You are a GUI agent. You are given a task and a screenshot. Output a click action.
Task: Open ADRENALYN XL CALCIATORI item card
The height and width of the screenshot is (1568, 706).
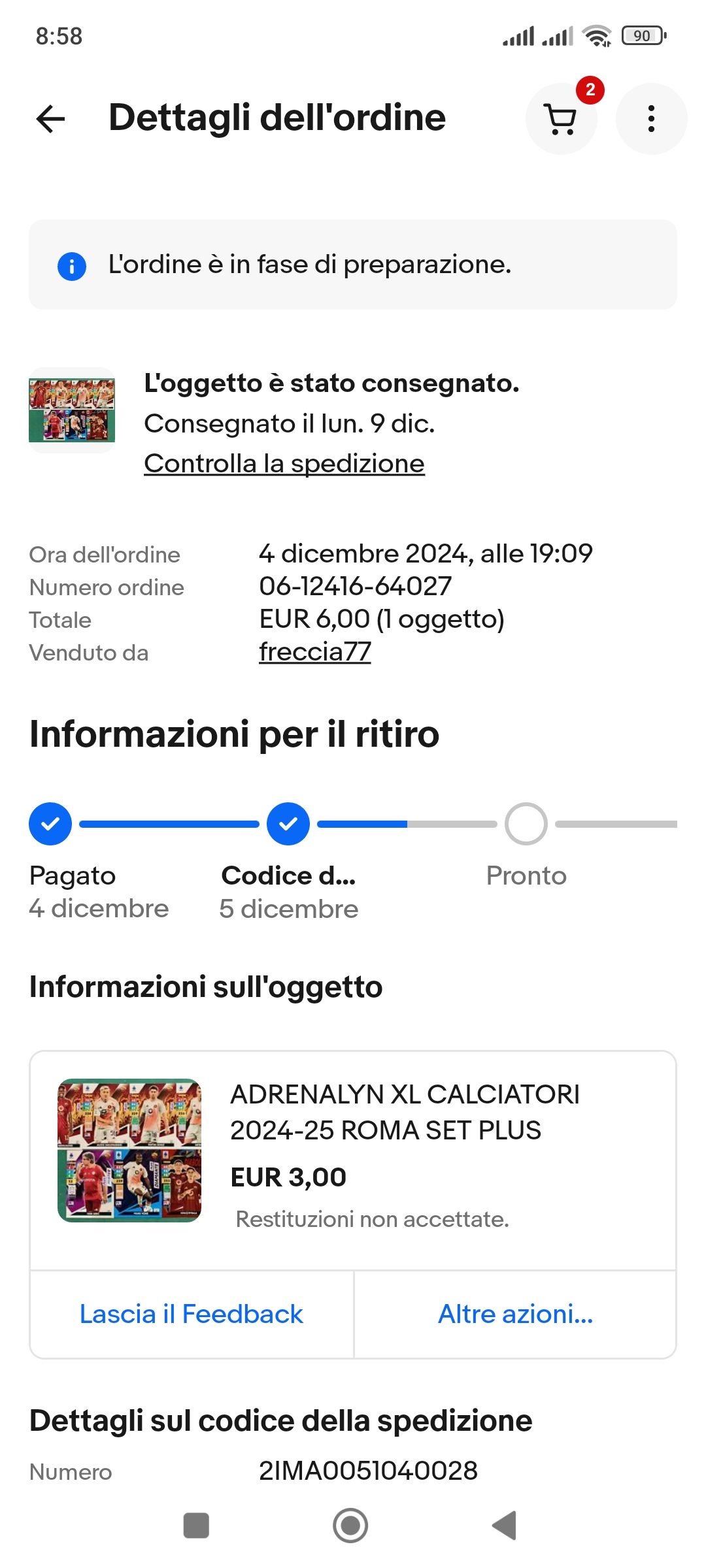pyautogui.click(x=353, y=1160)
